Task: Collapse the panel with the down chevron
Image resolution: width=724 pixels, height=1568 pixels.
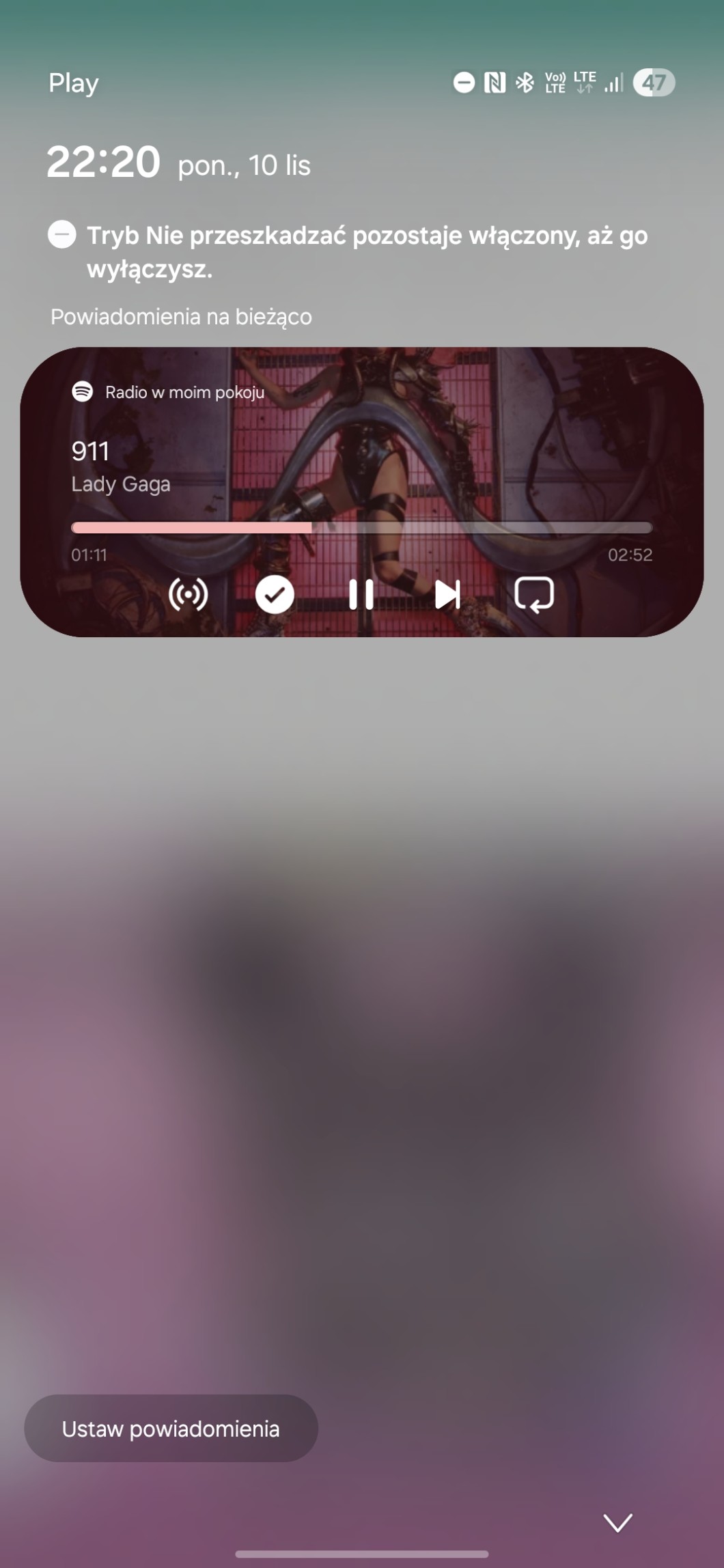Action: (x=617, y=1523)
